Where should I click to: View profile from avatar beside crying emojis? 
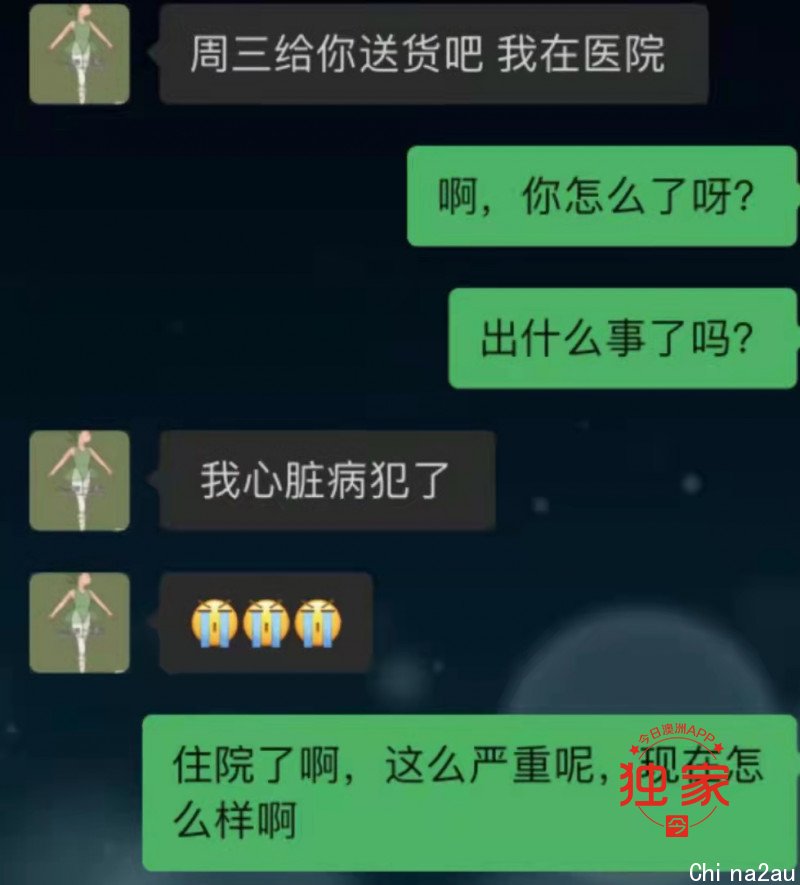(x=79, y=622)
